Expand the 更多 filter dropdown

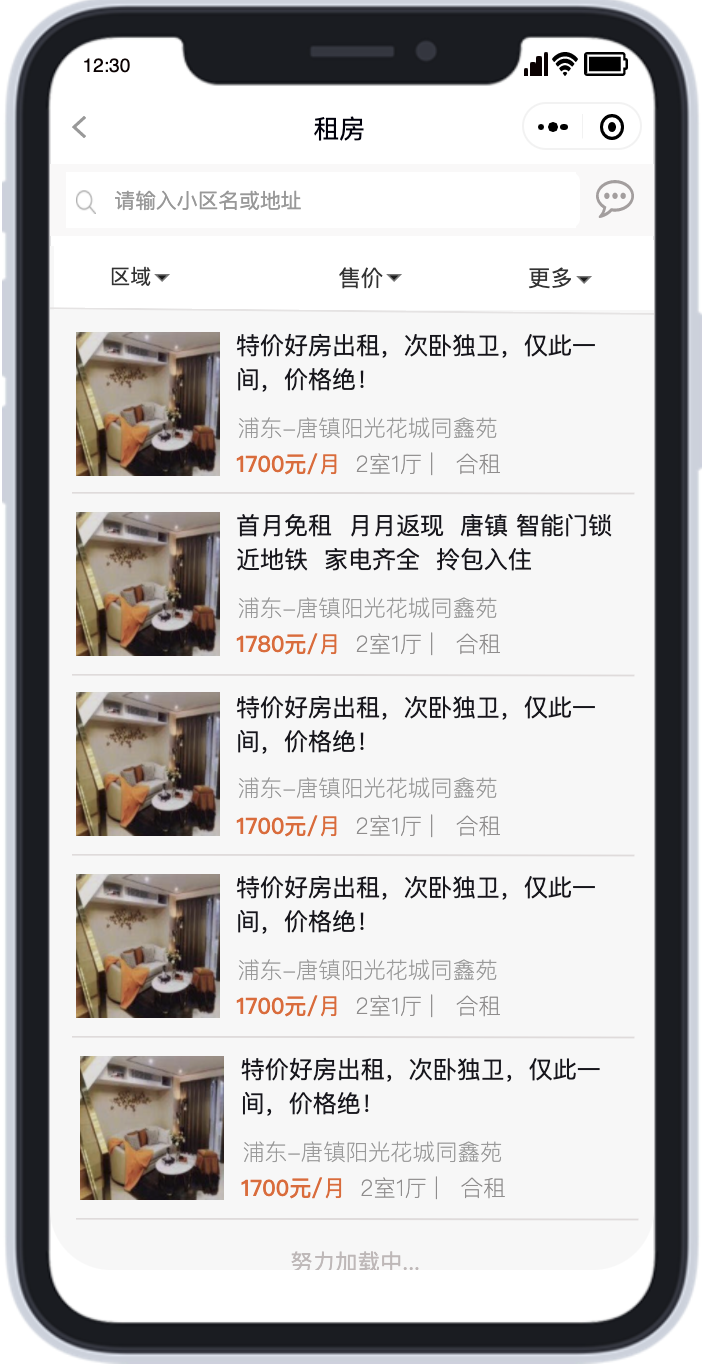tap(559, 278)
